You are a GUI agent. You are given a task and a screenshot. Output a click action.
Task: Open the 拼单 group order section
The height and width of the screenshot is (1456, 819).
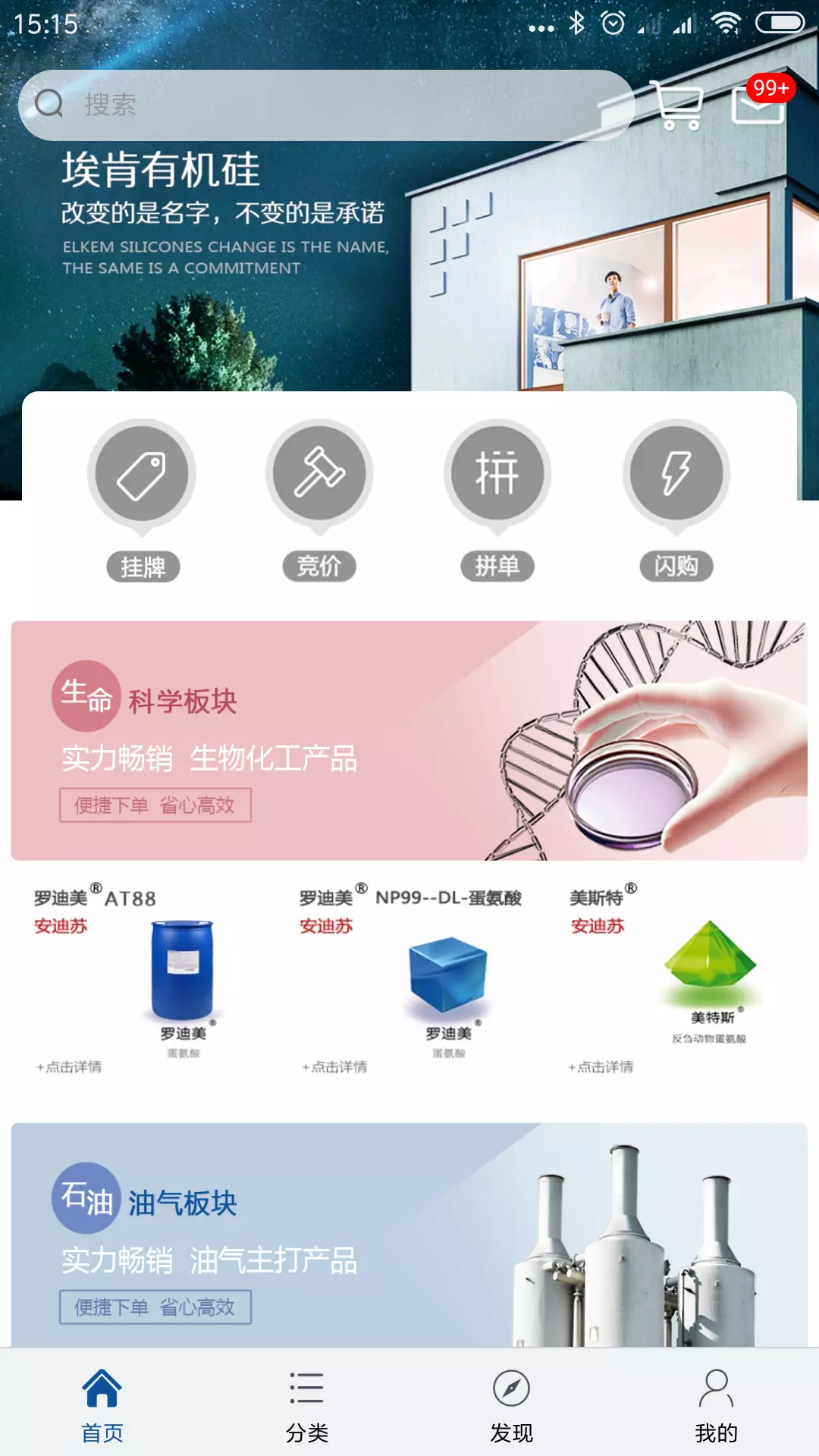497,500
